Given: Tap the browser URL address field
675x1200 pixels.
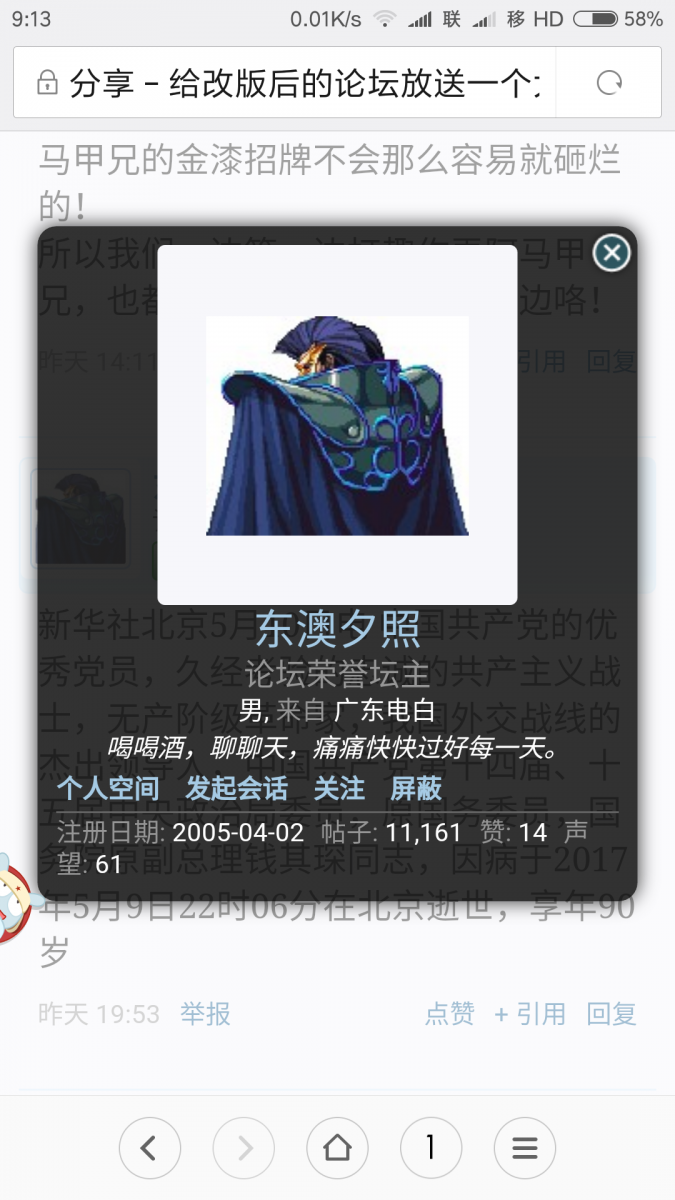Looking at the screenshot, I should 300,83.
